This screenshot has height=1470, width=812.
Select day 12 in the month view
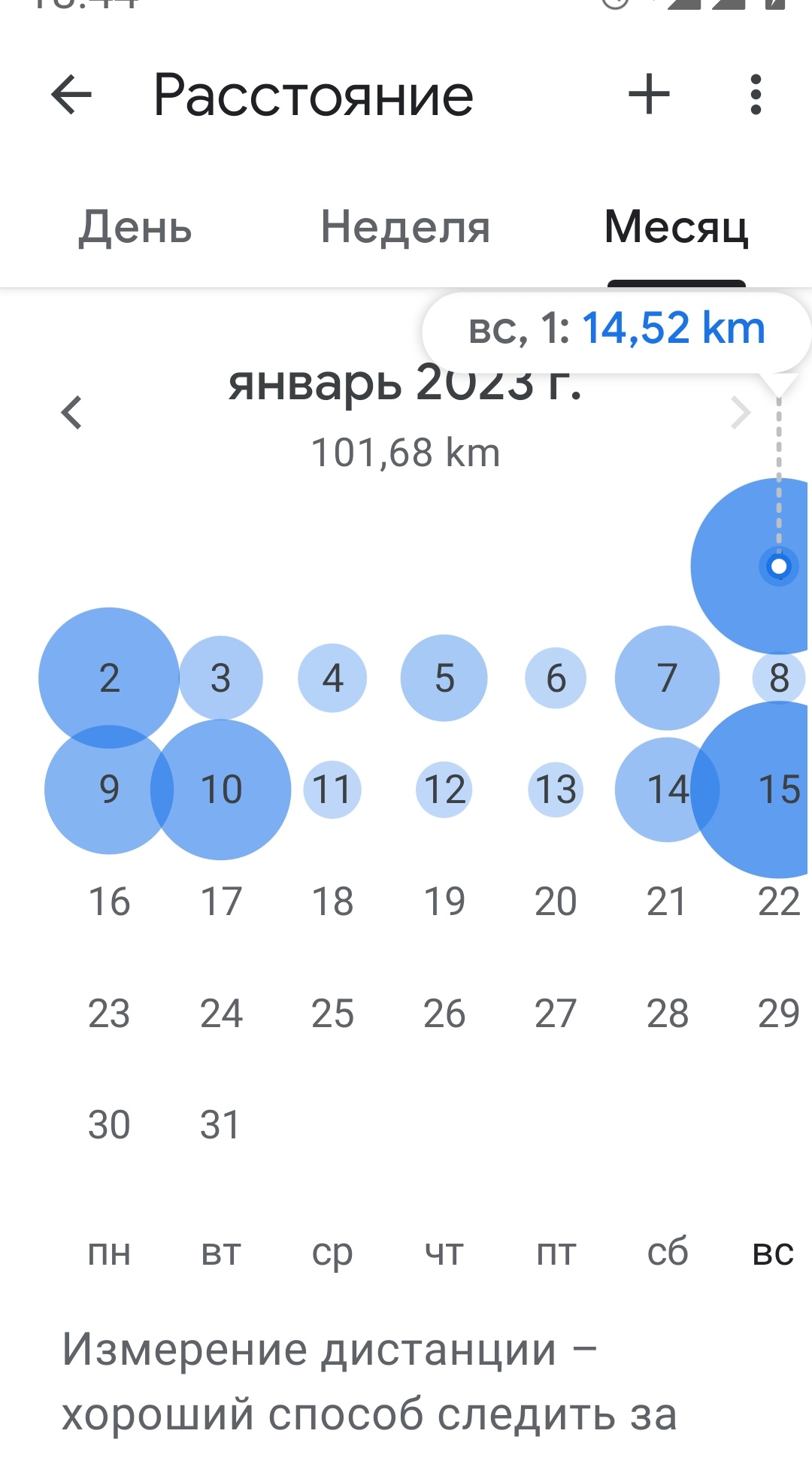(444, 790)
